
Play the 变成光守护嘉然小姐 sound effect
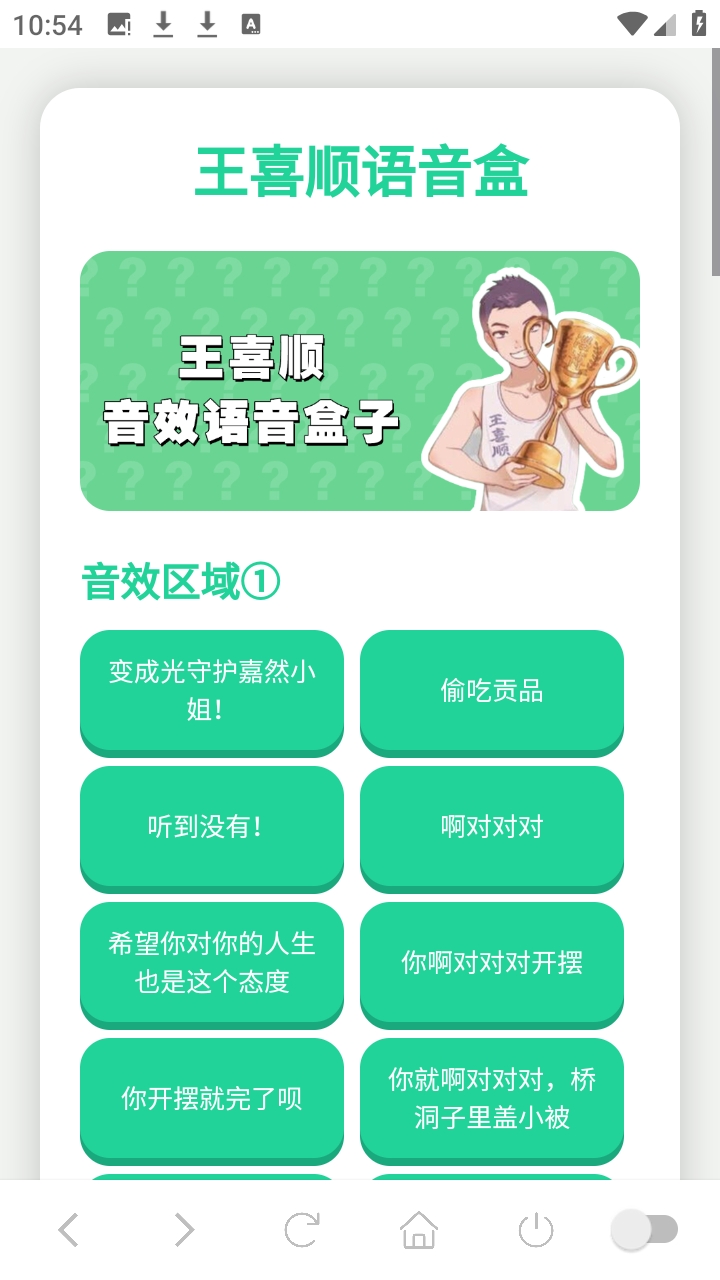212,690
